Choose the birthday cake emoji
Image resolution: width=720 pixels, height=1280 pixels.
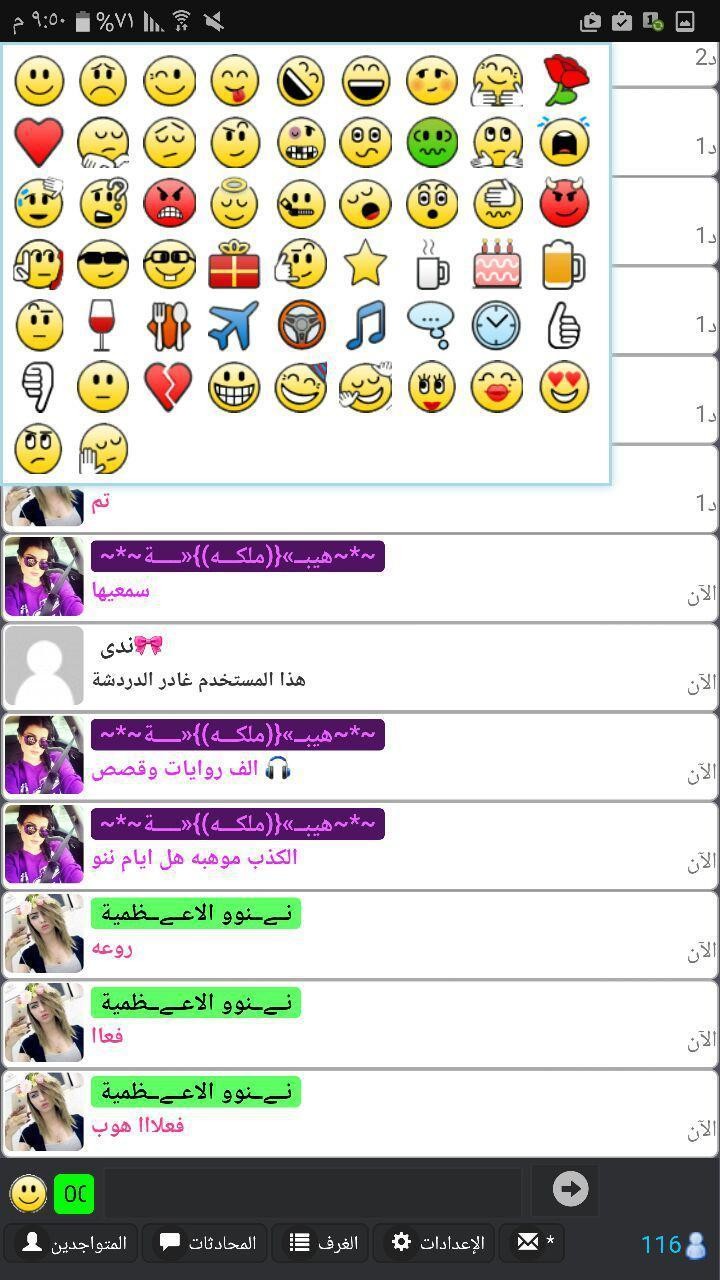tap(497, 265)
